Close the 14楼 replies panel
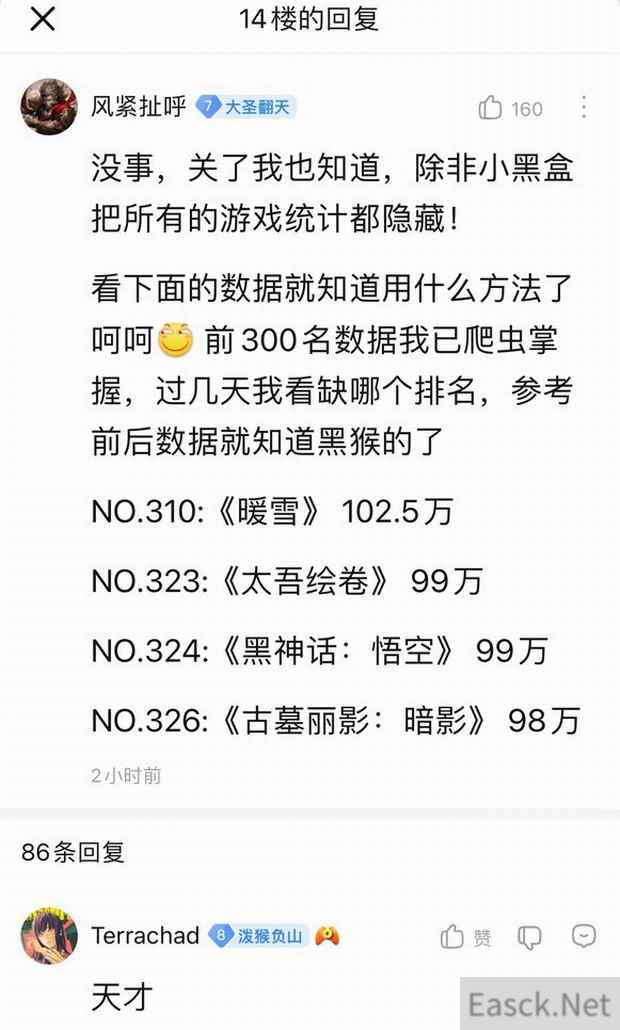620x1030 pixels. click(x=42, y=19)
